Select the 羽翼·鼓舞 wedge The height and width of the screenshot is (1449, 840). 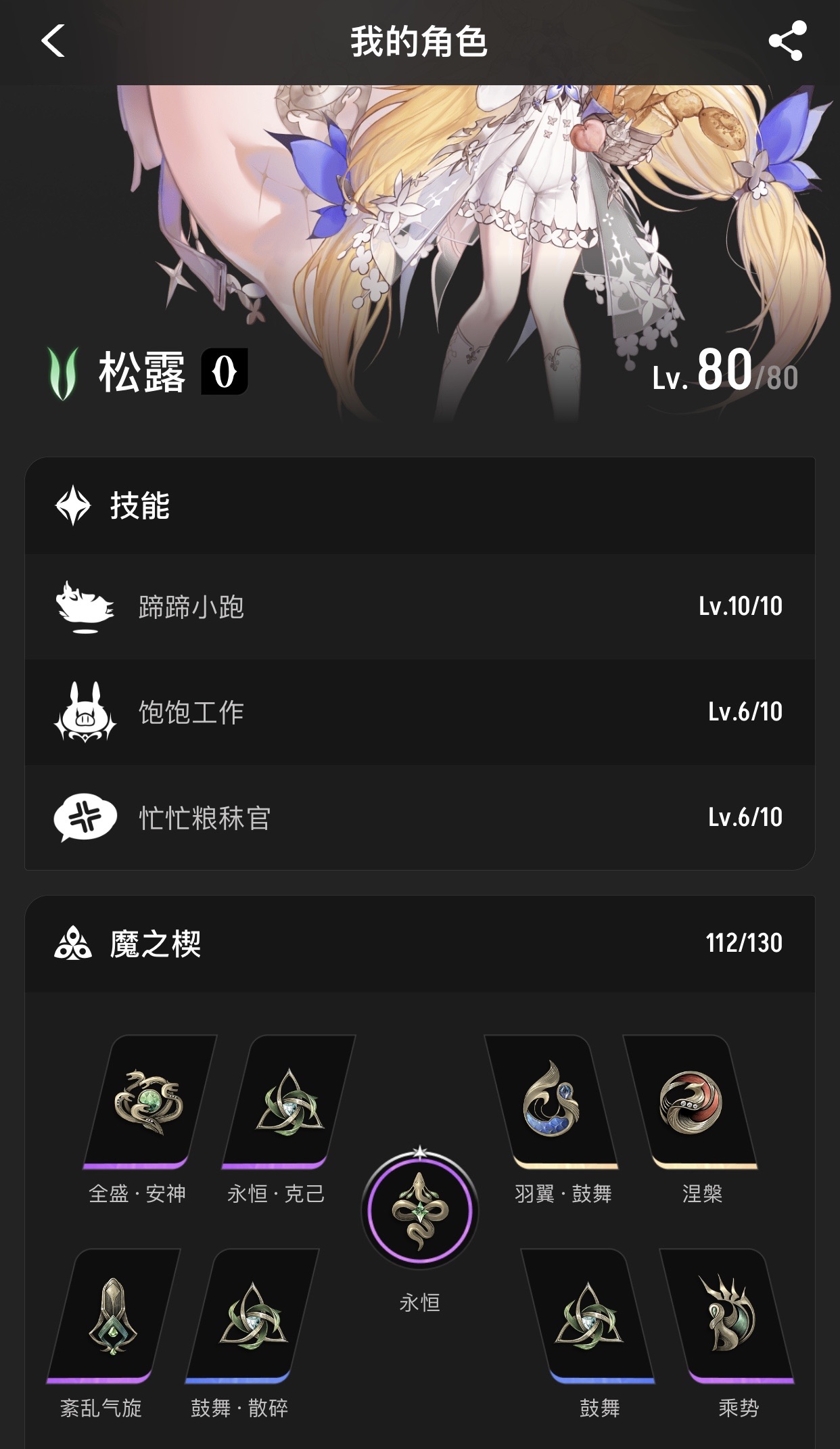point(551,1103)
